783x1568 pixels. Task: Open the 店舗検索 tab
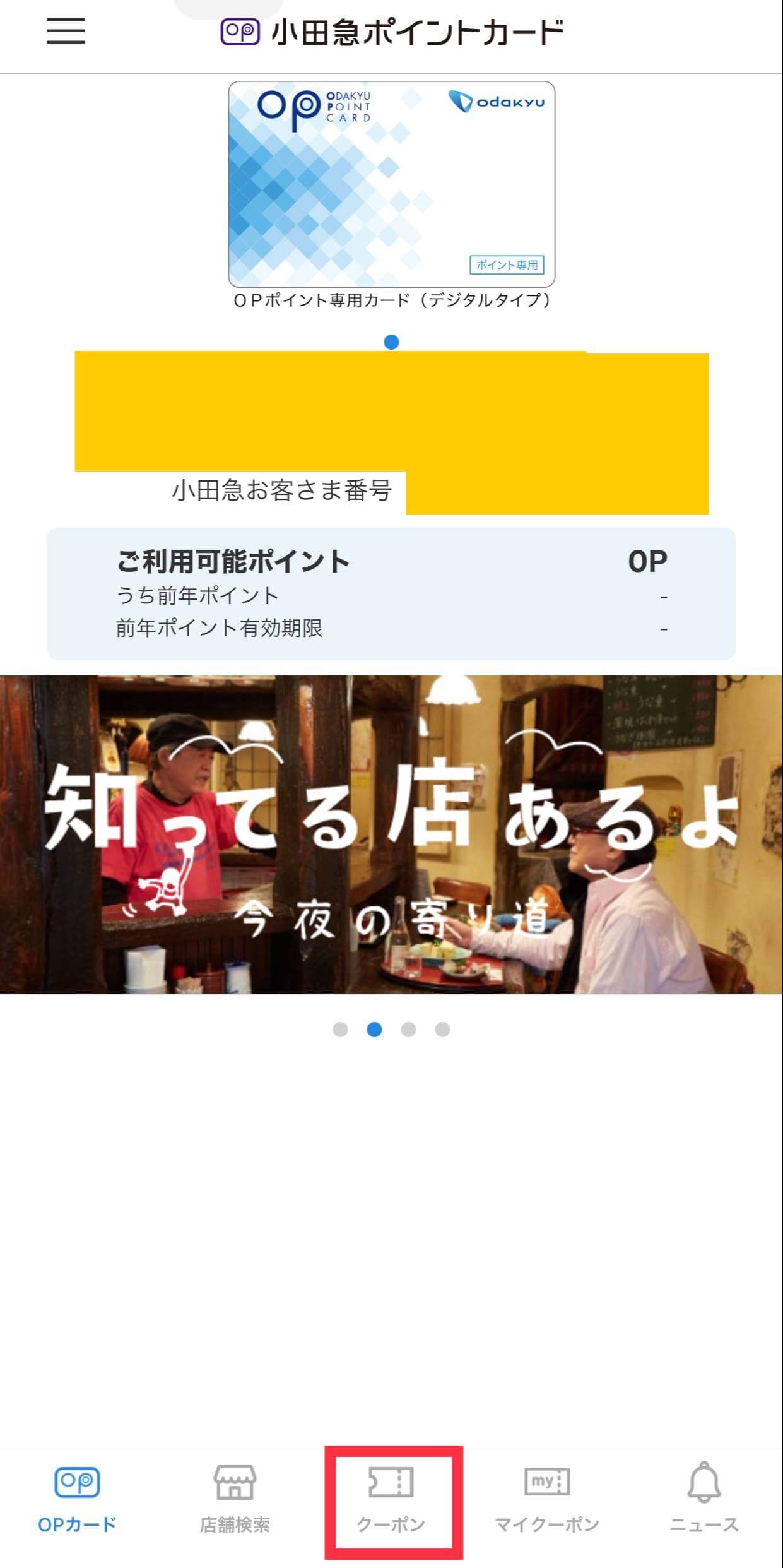click(235, 1500)
